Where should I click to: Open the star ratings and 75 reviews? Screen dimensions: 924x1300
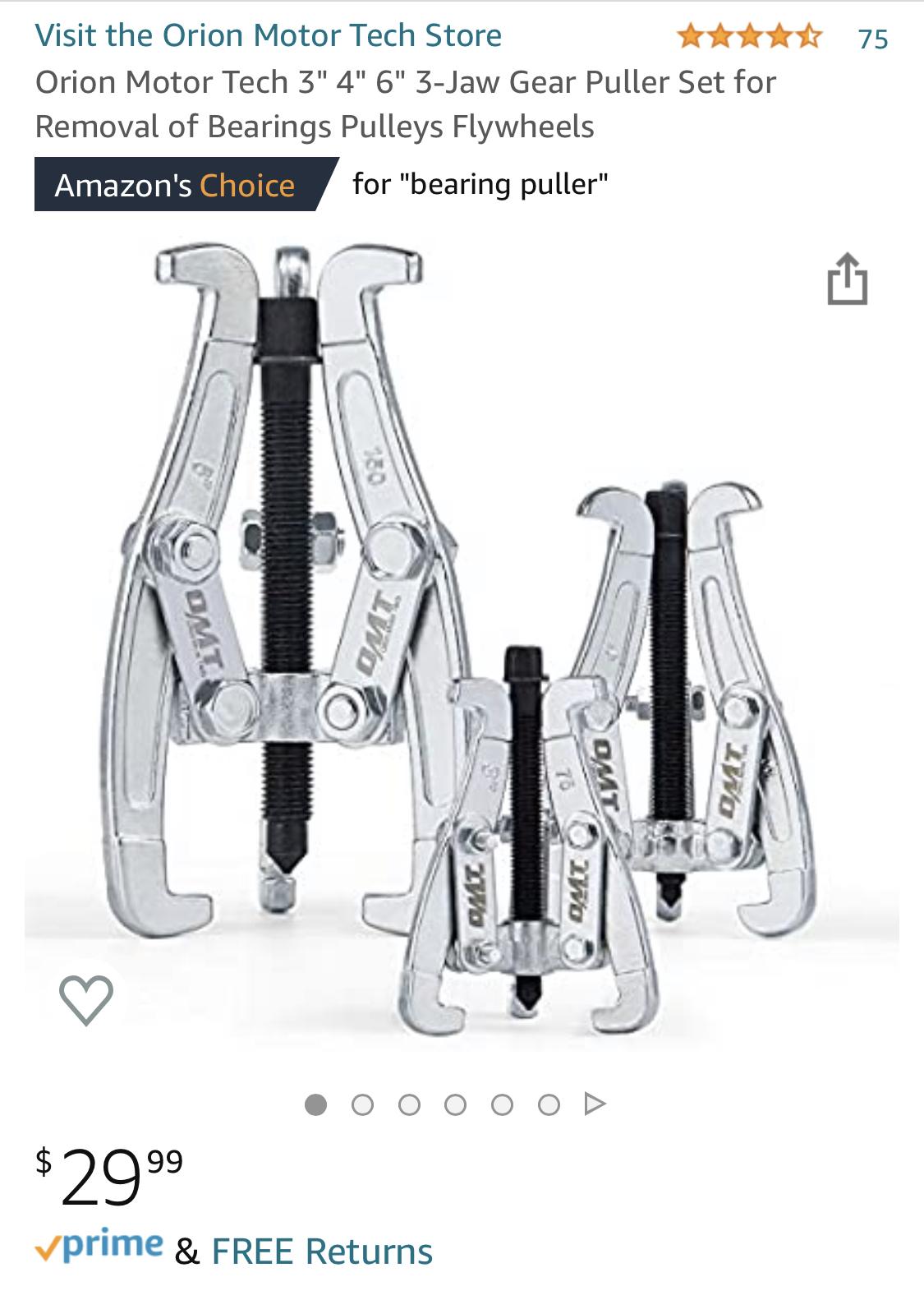click(780, 37)
